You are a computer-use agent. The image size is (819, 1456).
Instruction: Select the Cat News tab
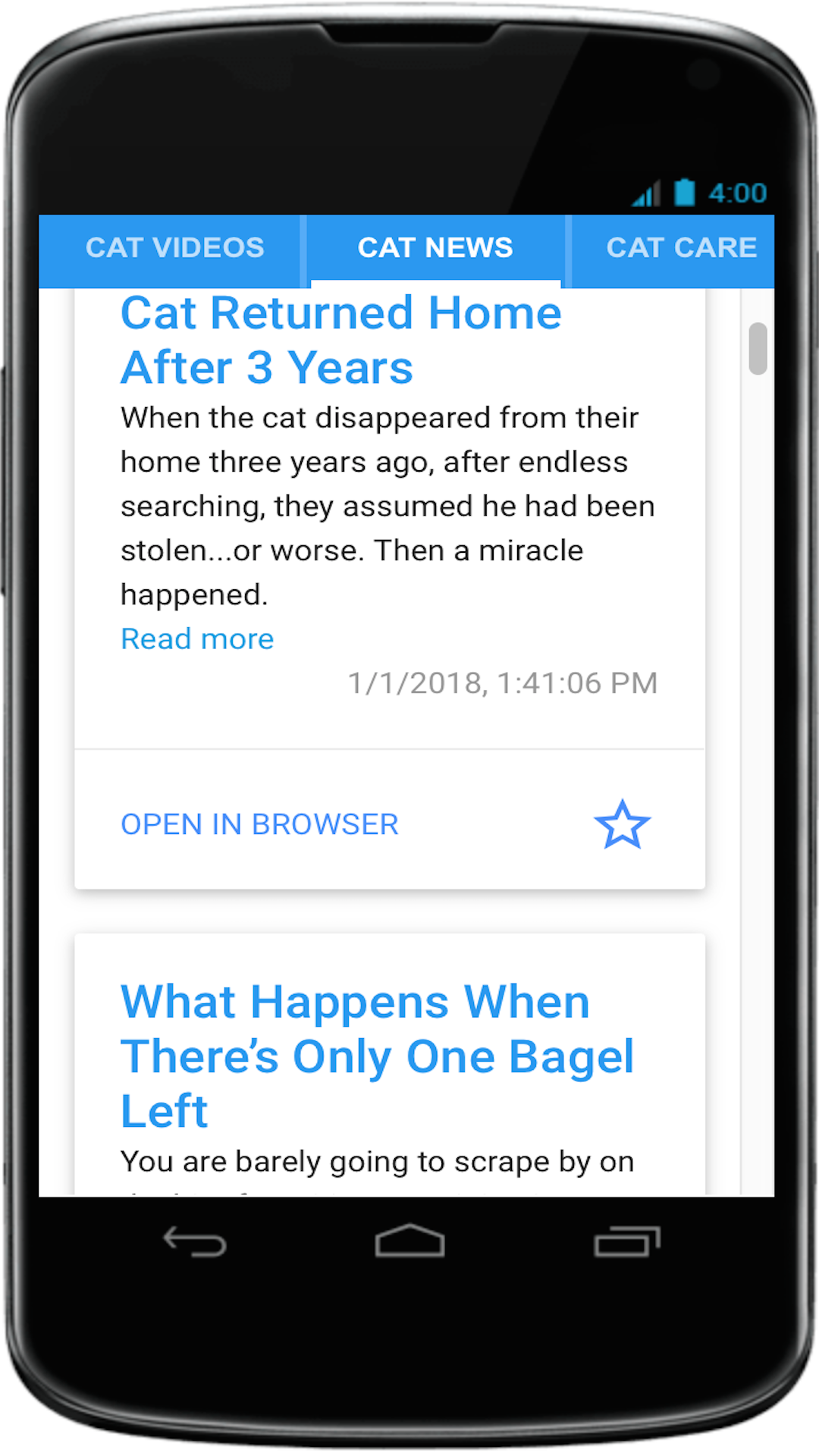tap(435, 249)
